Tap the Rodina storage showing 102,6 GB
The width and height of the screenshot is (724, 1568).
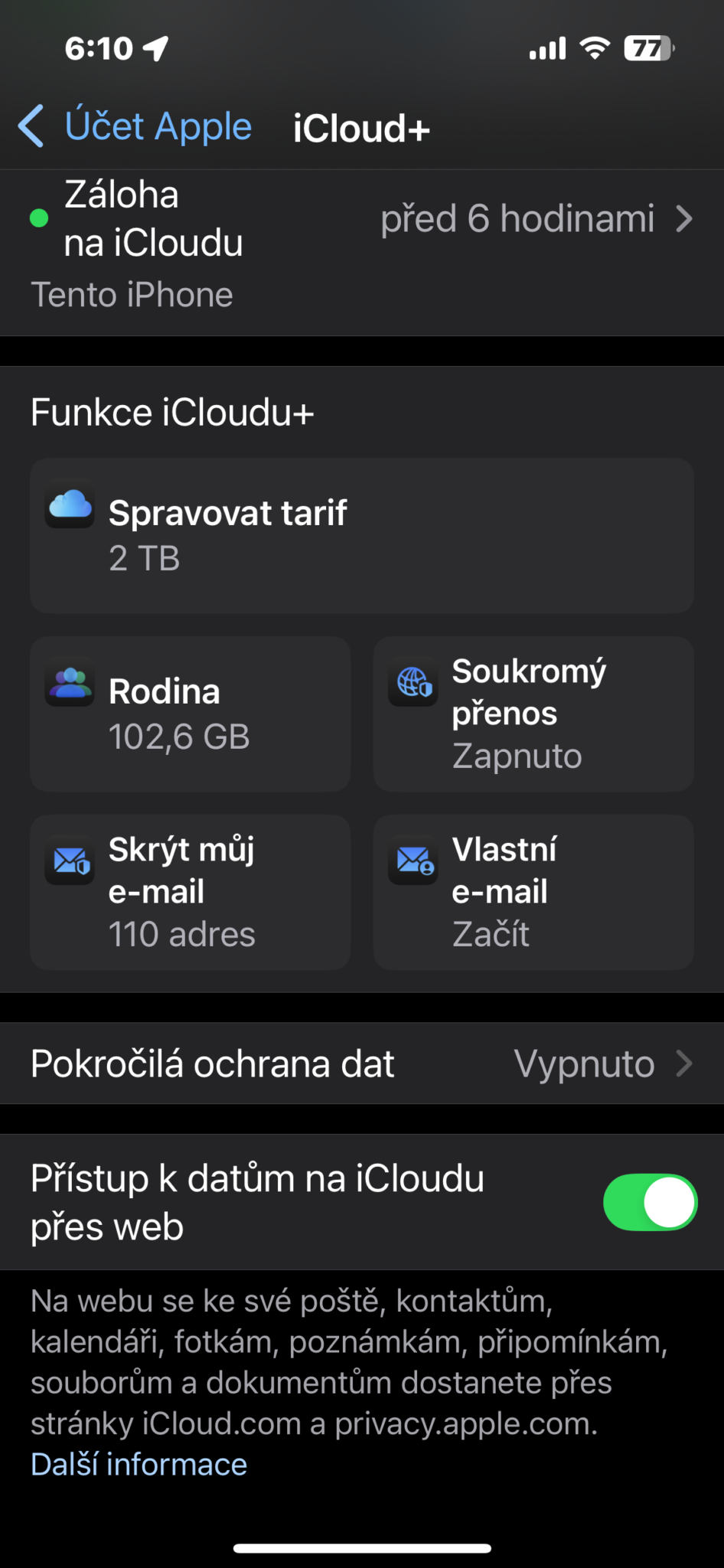pos(180,737)
